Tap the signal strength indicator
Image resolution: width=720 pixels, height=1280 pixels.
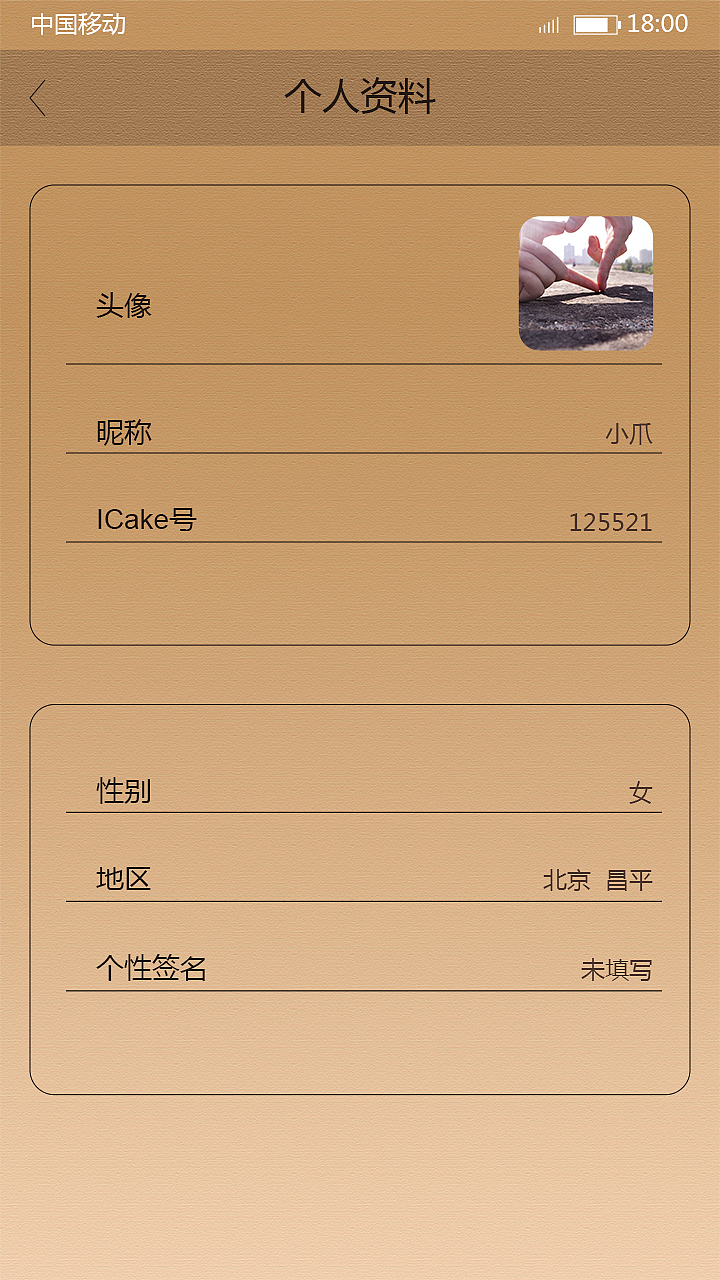[548, 24]
